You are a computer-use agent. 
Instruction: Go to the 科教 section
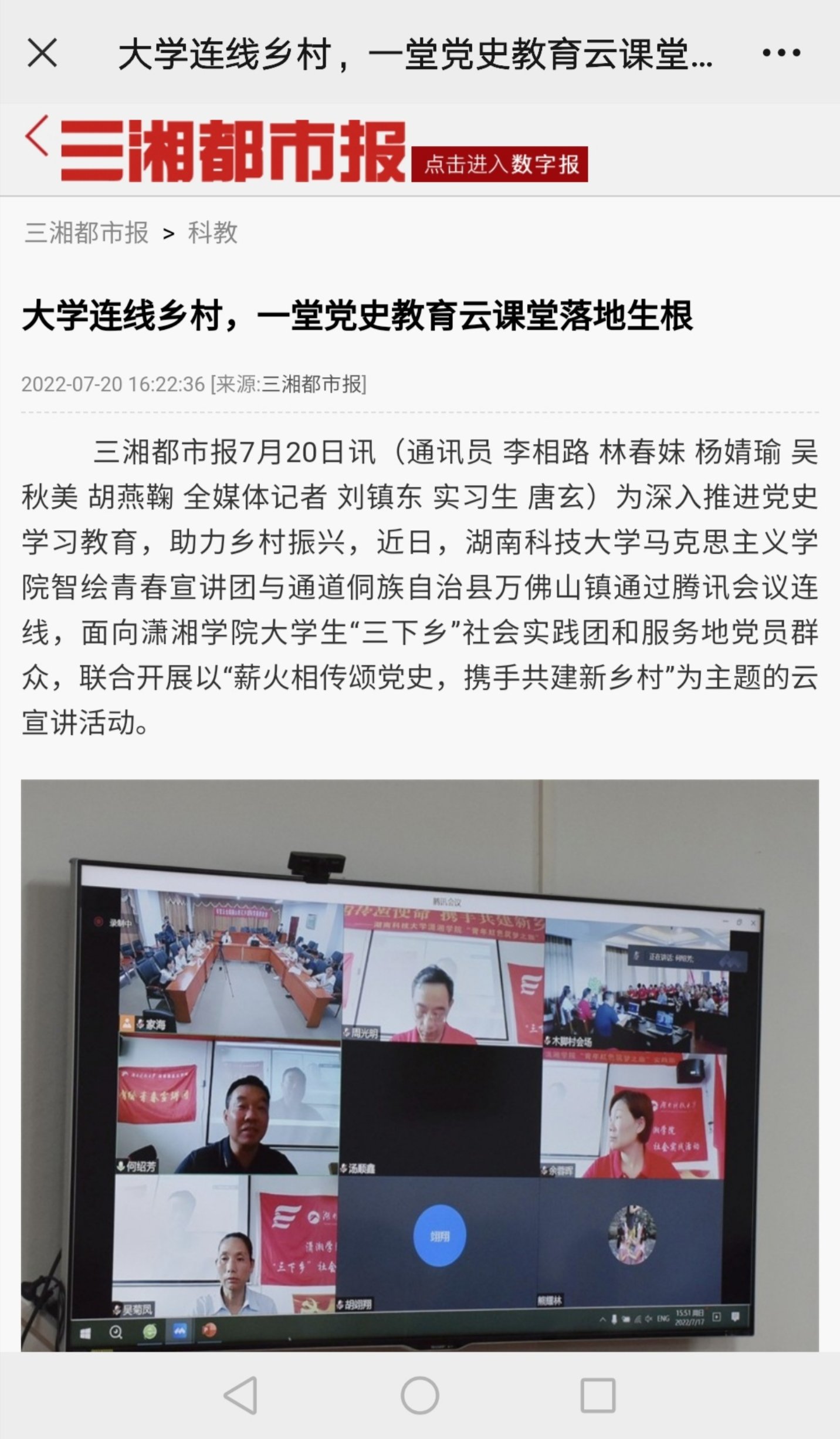coord(212,233)
